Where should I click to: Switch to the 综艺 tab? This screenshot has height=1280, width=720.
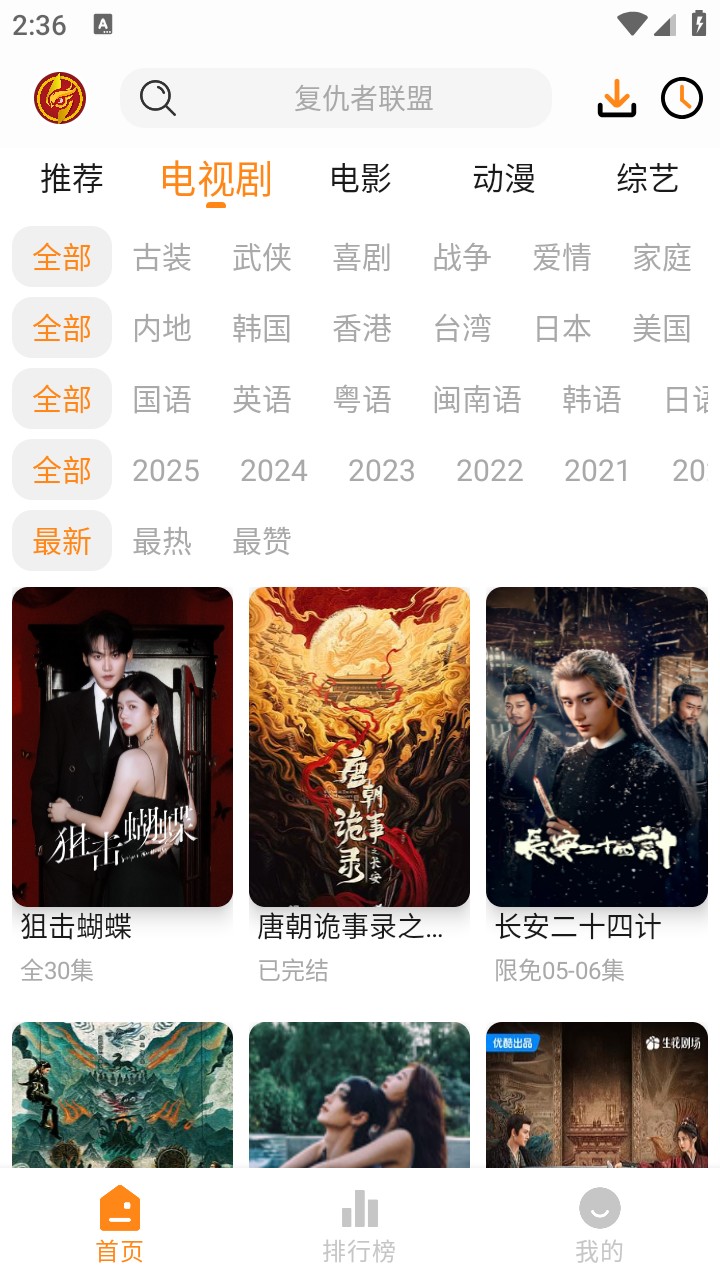click(647, 180)
